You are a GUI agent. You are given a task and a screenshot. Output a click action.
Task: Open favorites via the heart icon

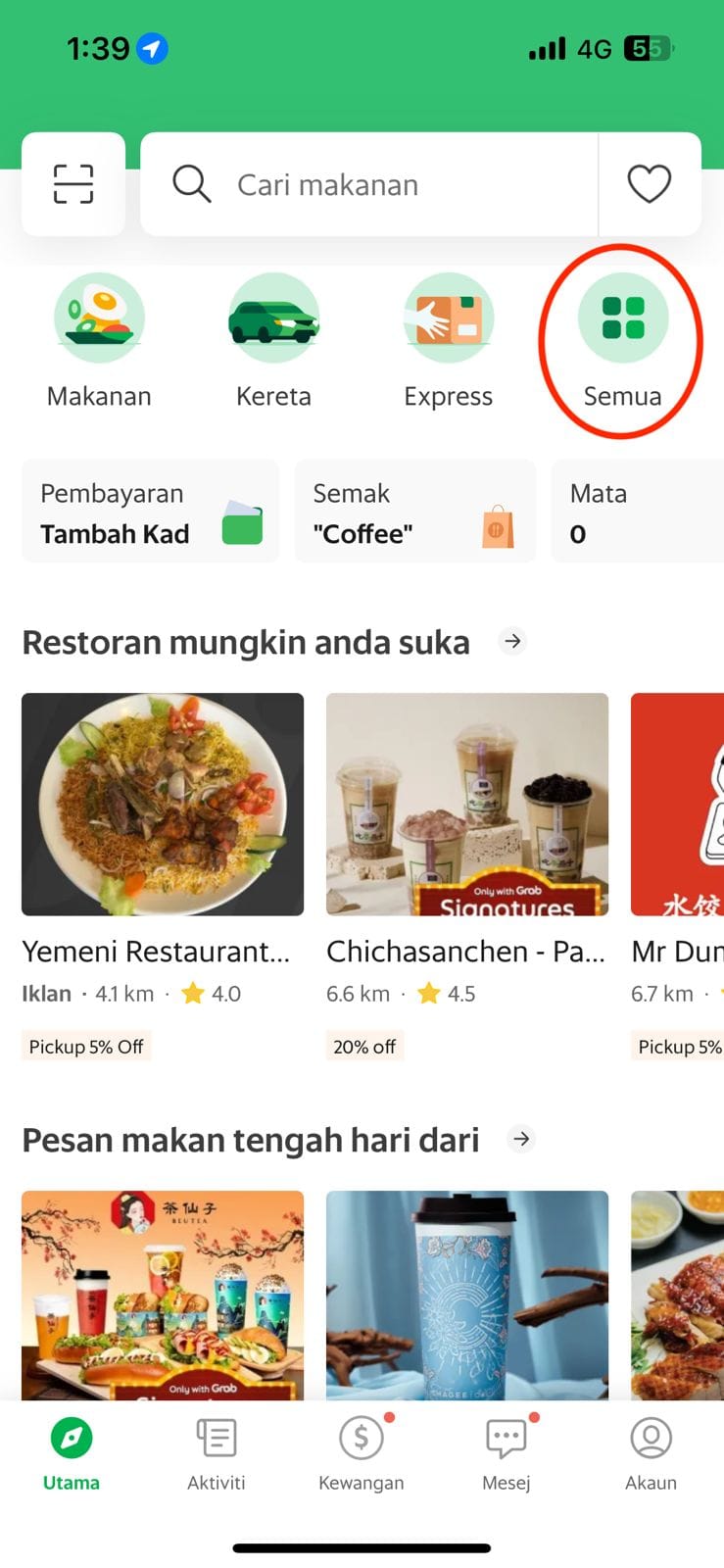pos(649,184)
